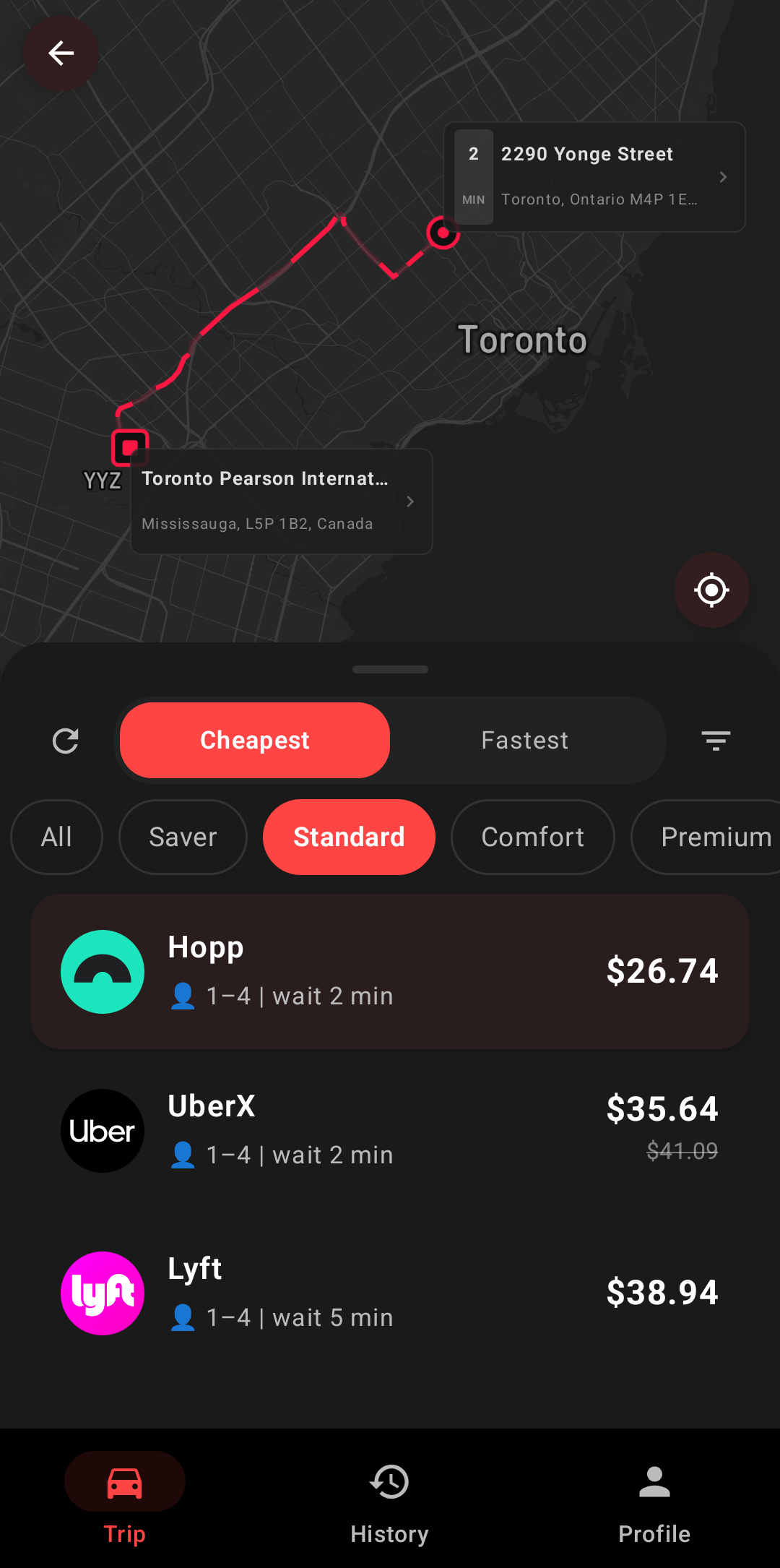The width and height of the screenshot is (780, 1568).
Task: Open the filter options icon
Action: click(x=716, y=740)
